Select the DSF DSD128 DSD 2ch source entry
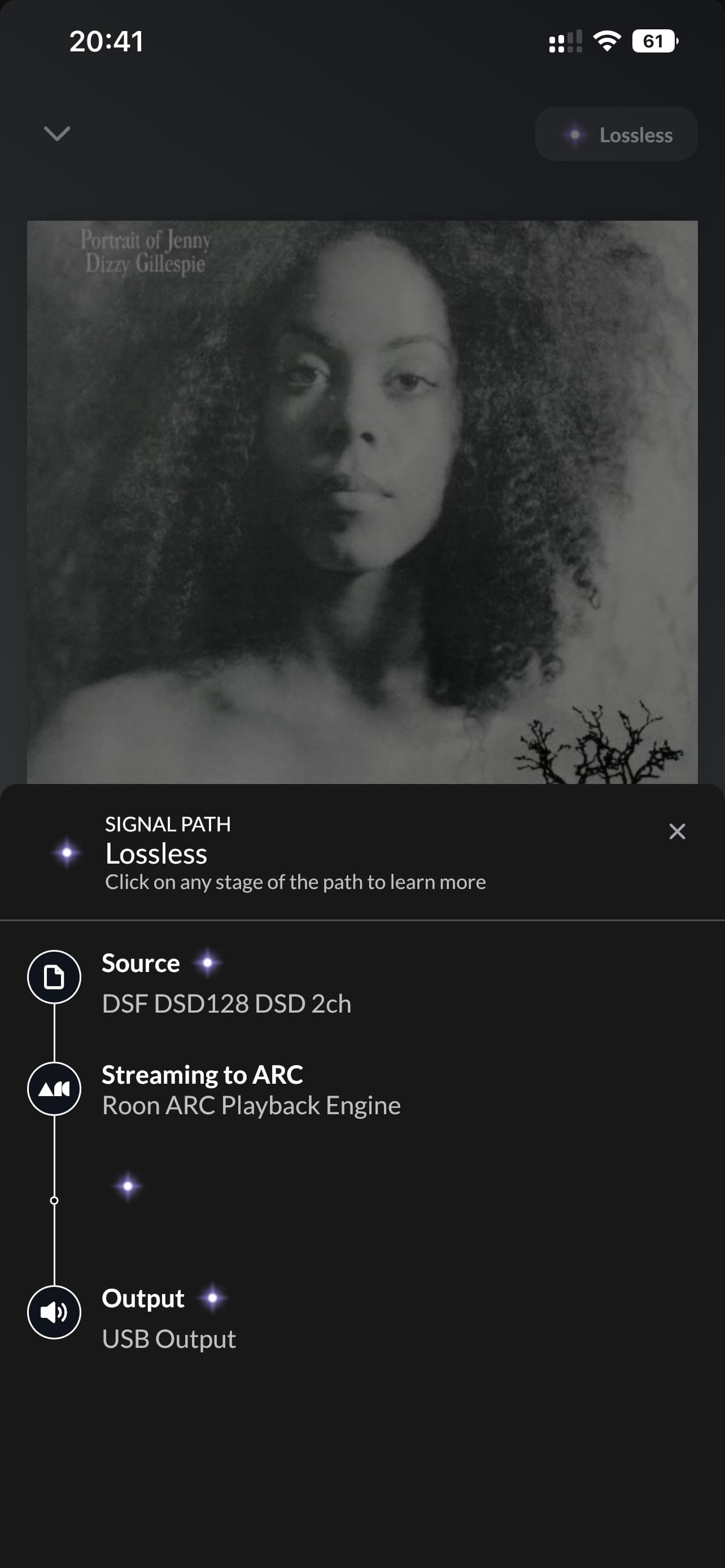Viewport: 725px width, 1568px height. tap(226, 1003)
